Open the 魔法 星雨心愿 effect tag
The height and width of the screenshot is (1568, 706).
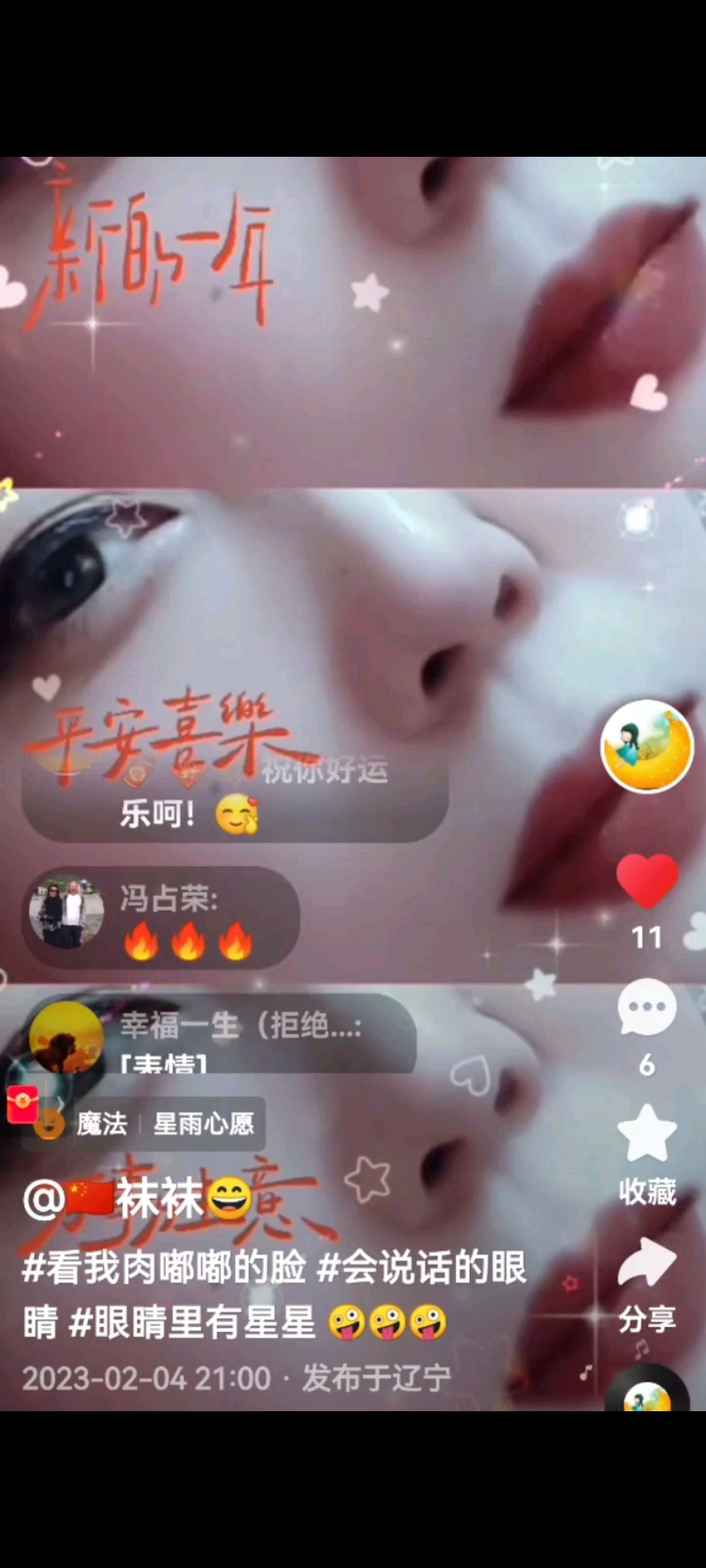pyautogui.click(x=165, y=1124)
